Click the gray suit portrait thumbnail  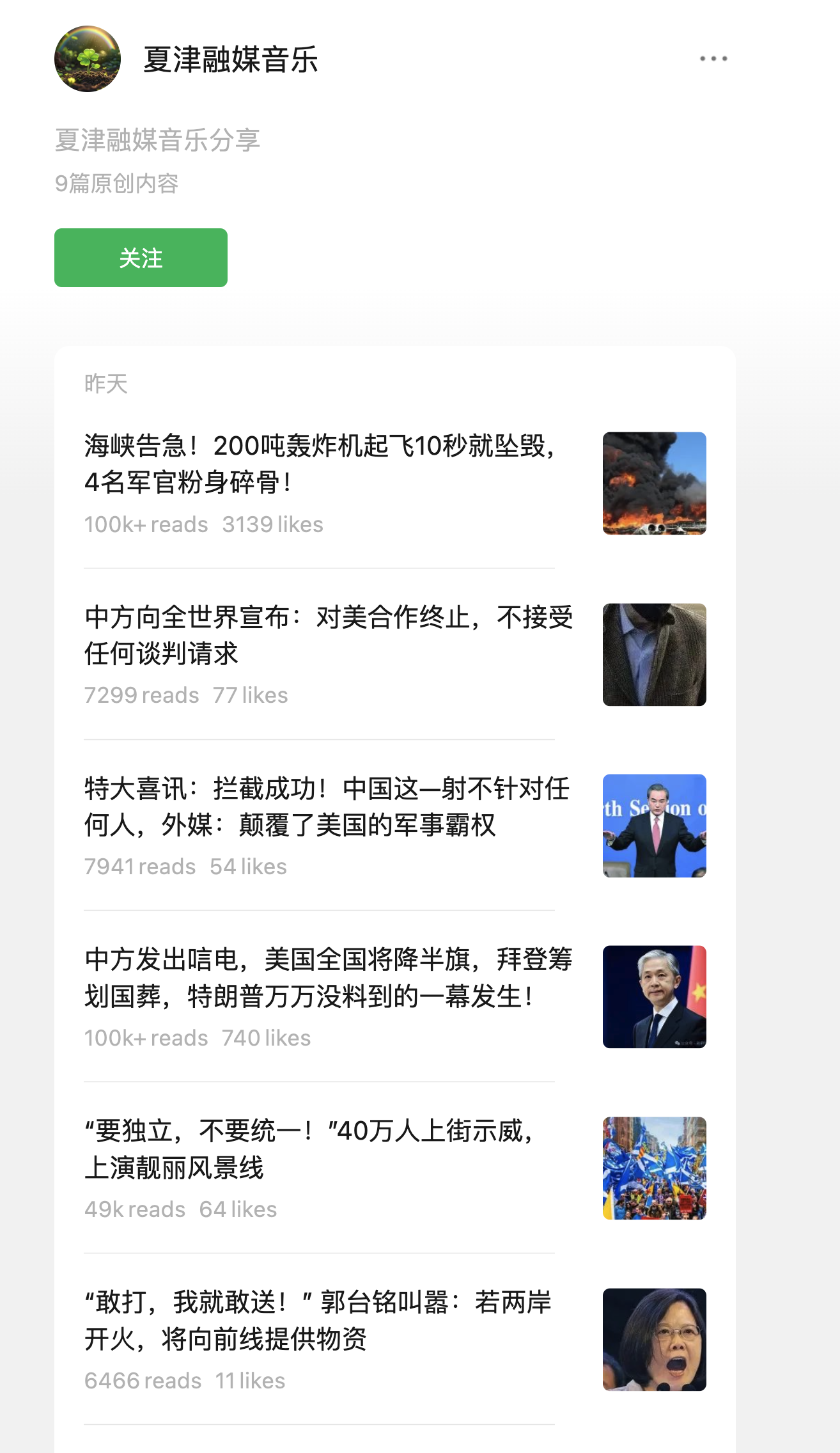pos(653,655)
